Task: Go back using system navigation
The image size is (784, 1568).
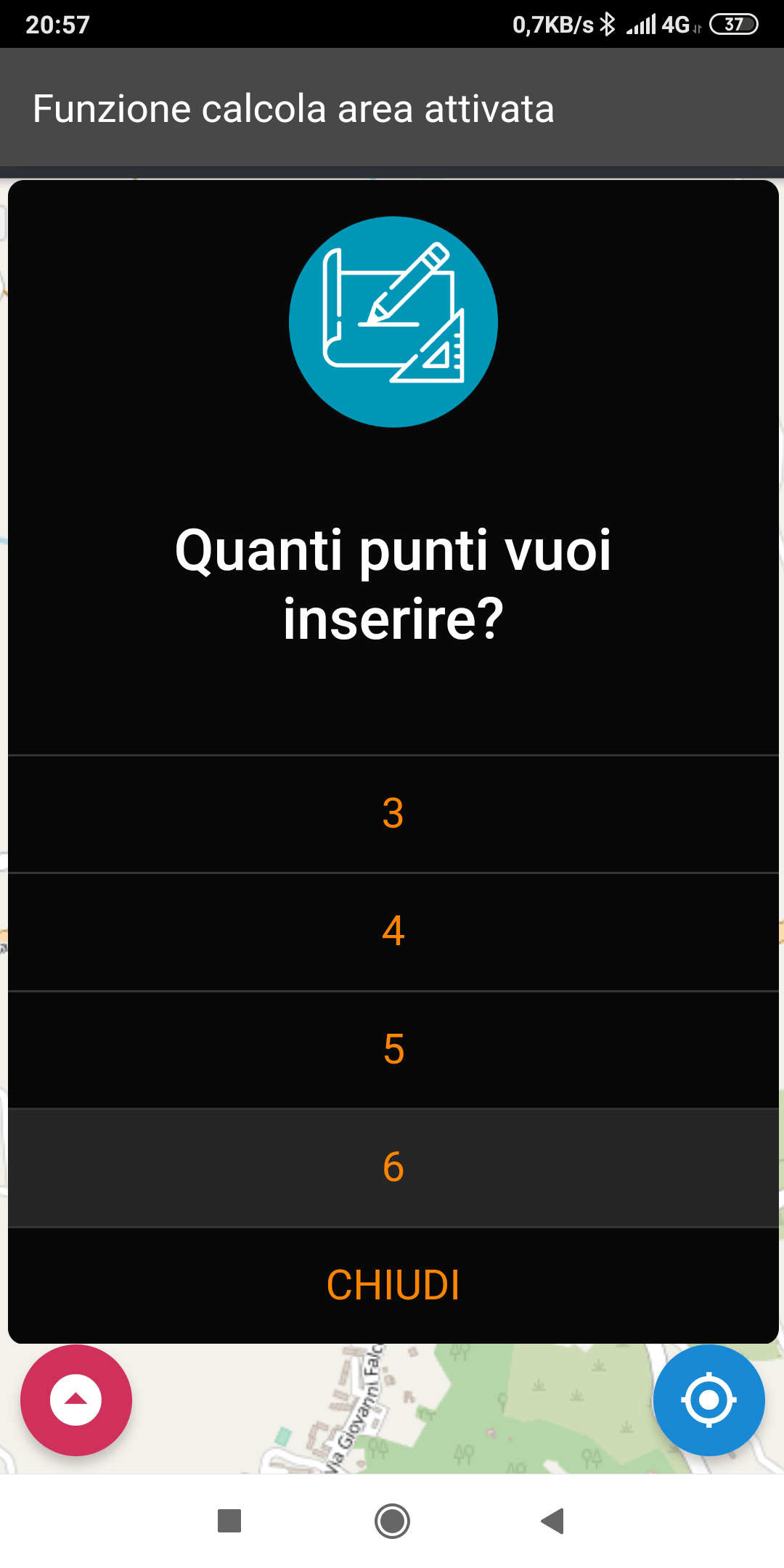Action: click(x=553, y=1521)
